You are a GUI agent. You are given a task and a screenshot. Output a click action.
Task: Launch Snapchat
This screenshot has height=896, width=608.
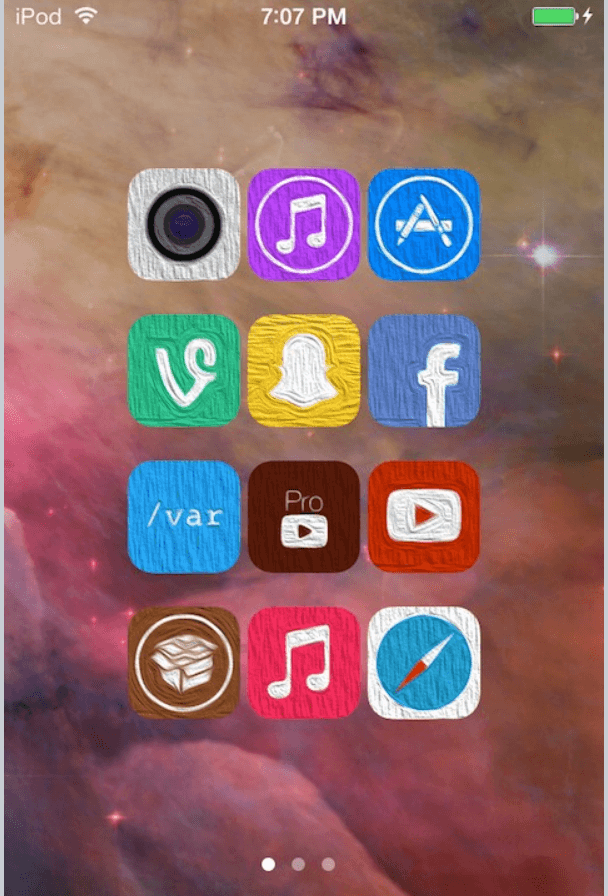[304, 371]
